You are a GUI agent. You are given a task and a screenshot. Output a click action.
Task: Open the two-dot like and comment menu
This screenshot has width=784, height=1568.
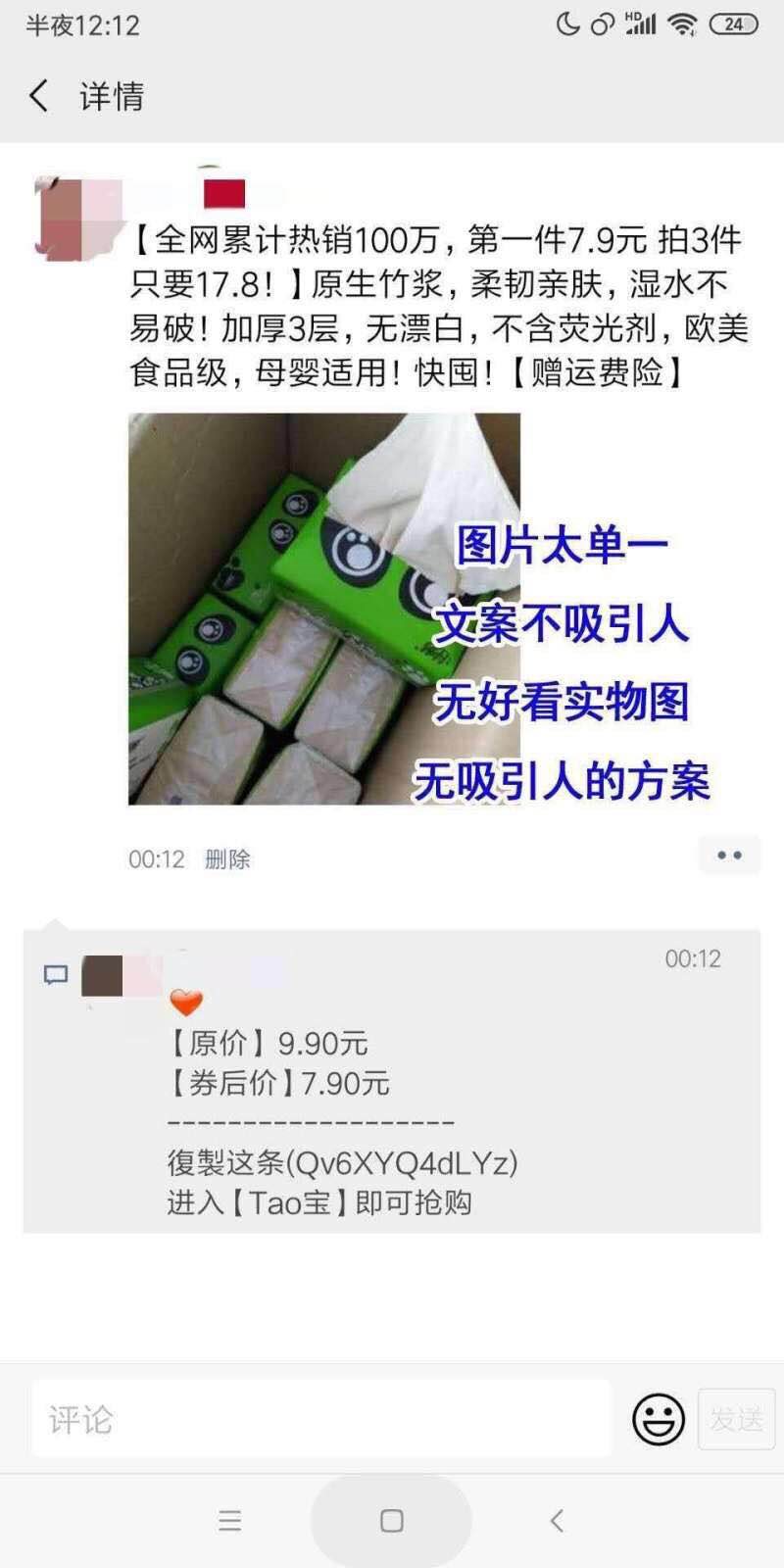click(729, 856)
